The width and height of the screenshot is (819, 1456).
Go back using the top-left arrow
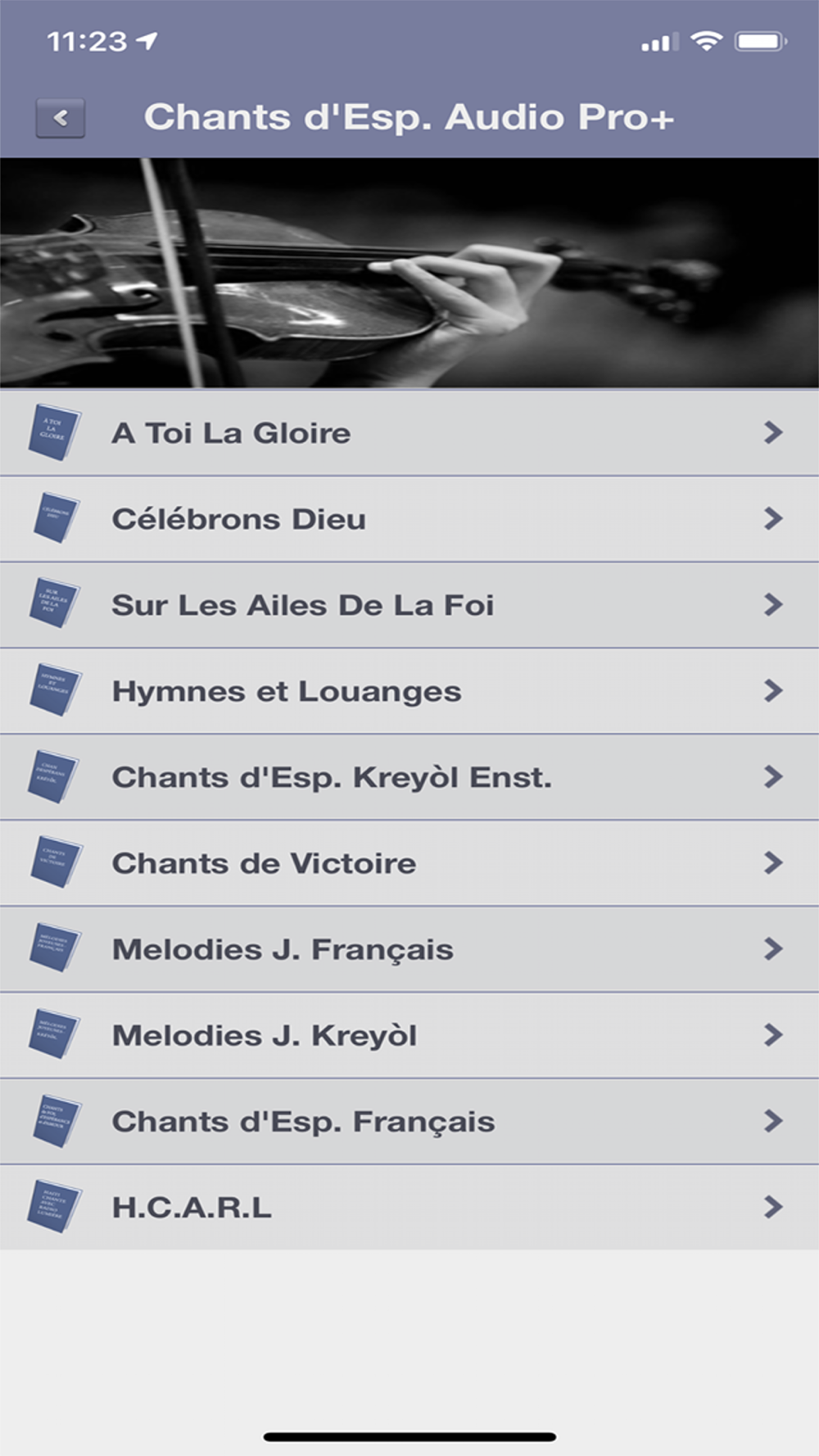click(60, 118)
